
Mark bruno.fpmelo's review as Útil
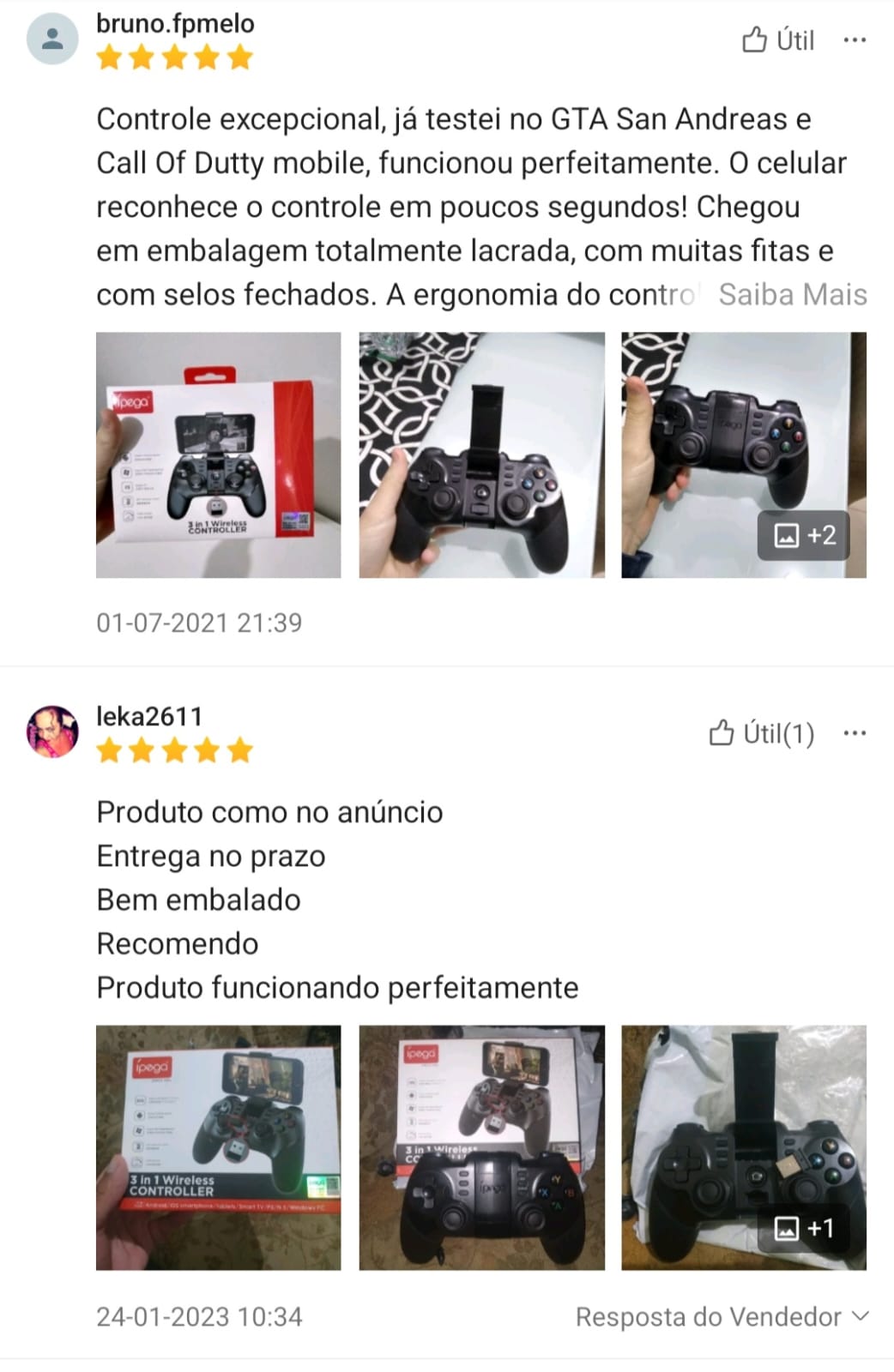(777, 40)
